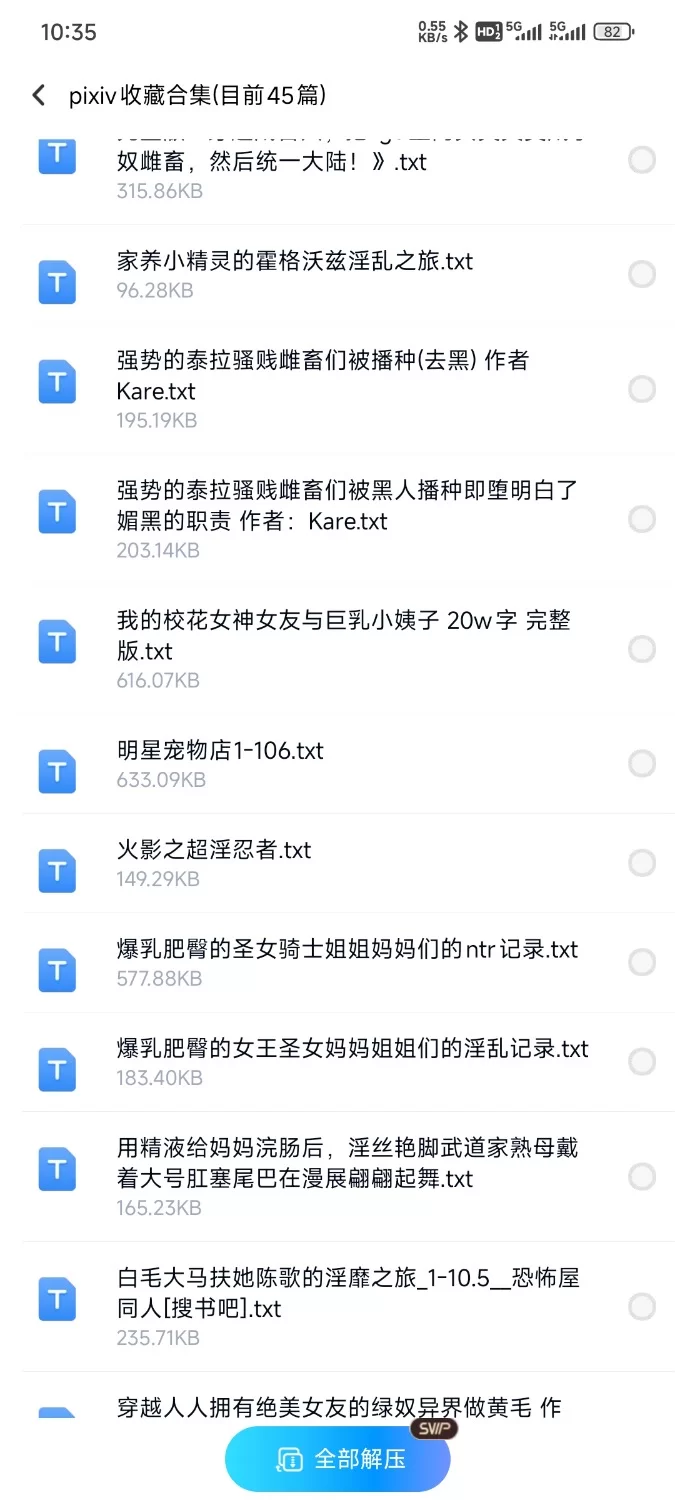This screenshot has height=1500, width=675.
Task: Select the circle for the 96.28KB file
Action: coord(641,274)
